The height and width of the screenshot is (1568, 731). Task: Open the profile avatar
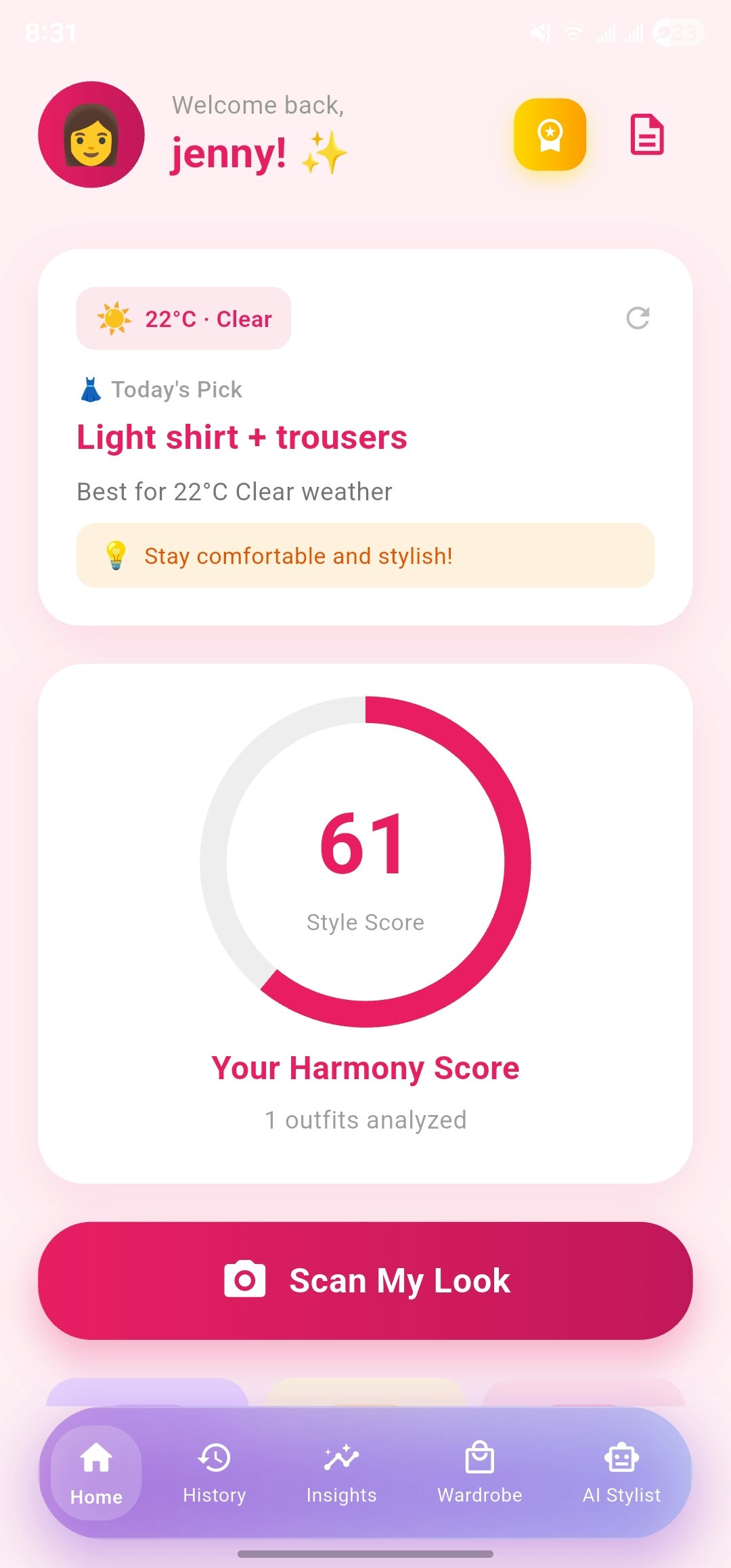pyautogui.click(x=91, y=135)
